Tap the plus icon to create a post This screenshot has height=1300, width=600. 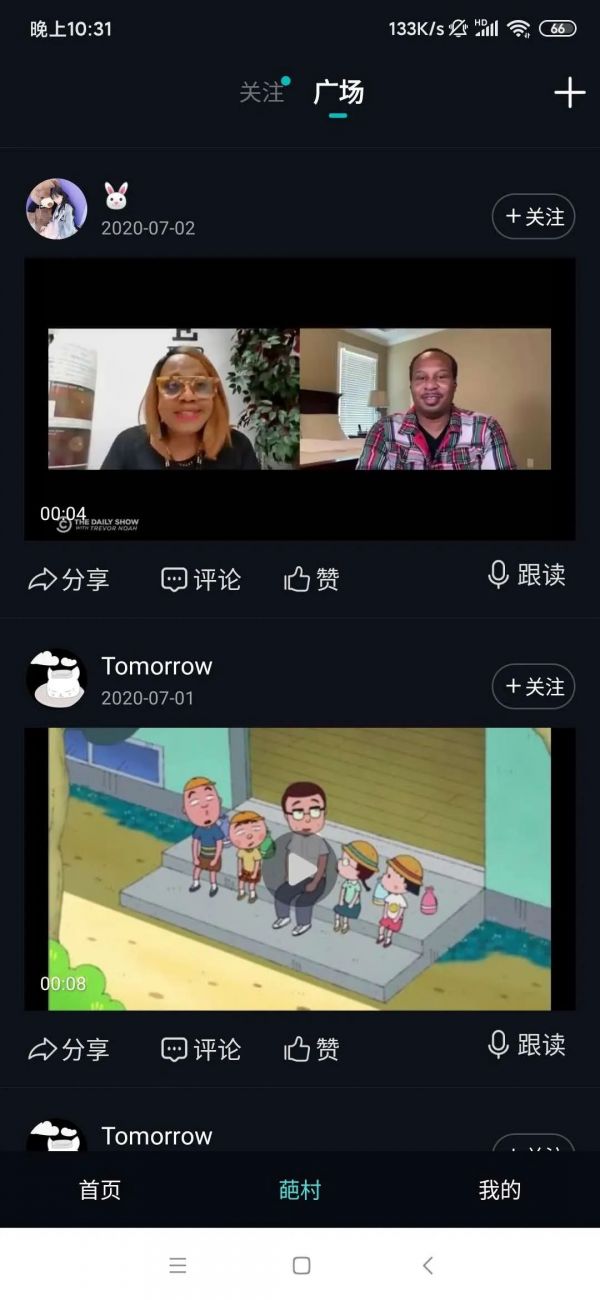(570, 93)
